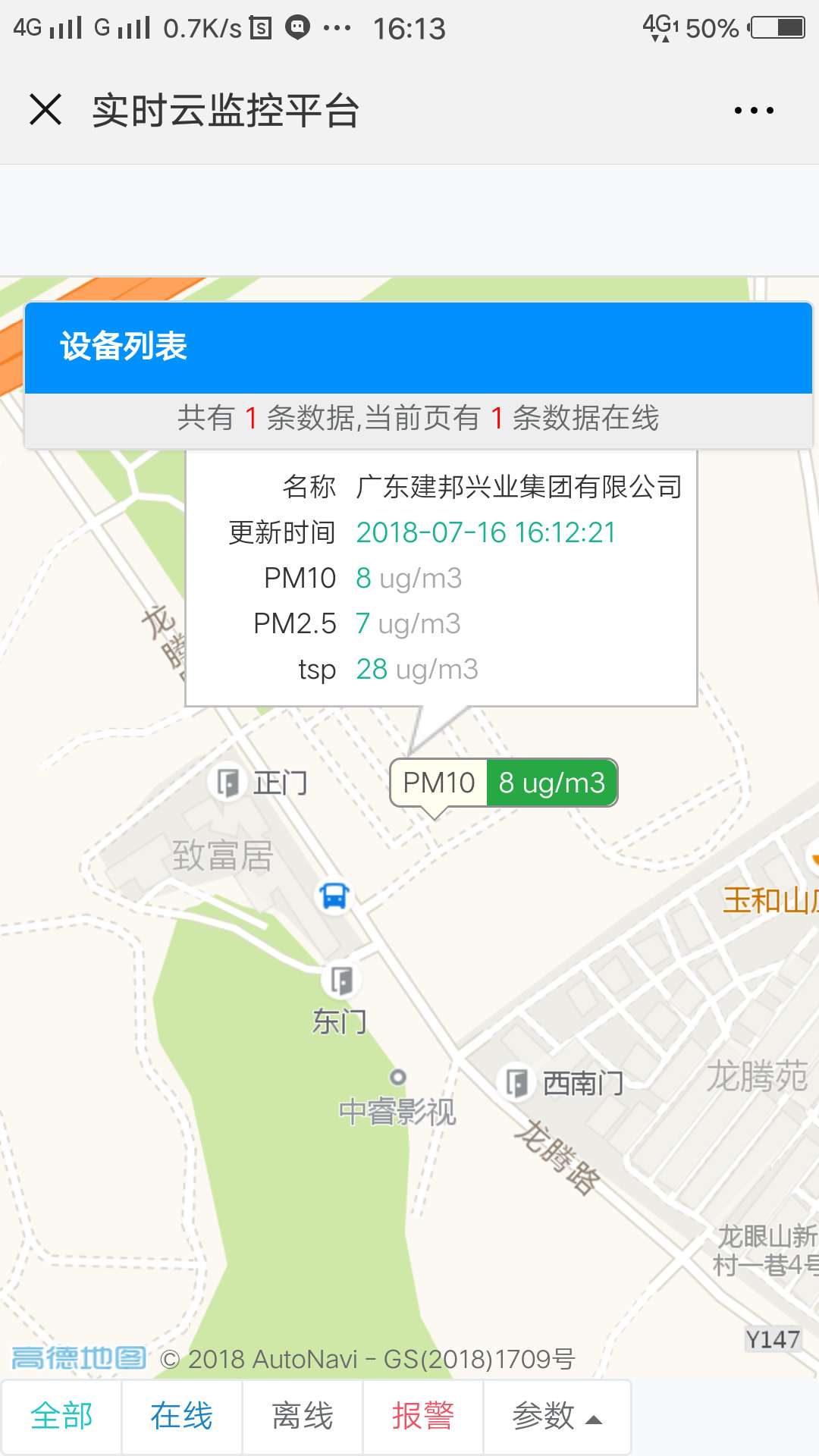Show 离线 devices
The height and width of the screenshot is (1456, 819).
tap(303, 1417)
